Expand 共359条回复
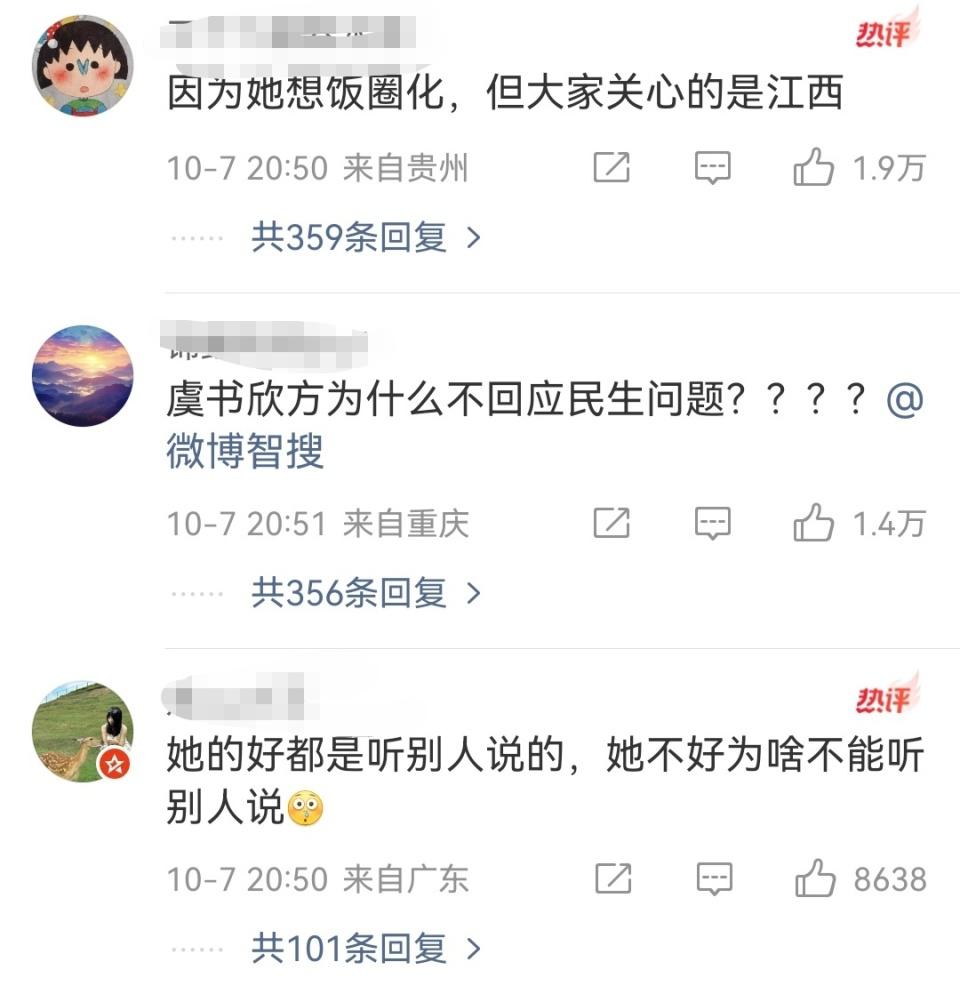Viewport: 960px width, 994px height. pyautogui.click(x=365, y=238)
